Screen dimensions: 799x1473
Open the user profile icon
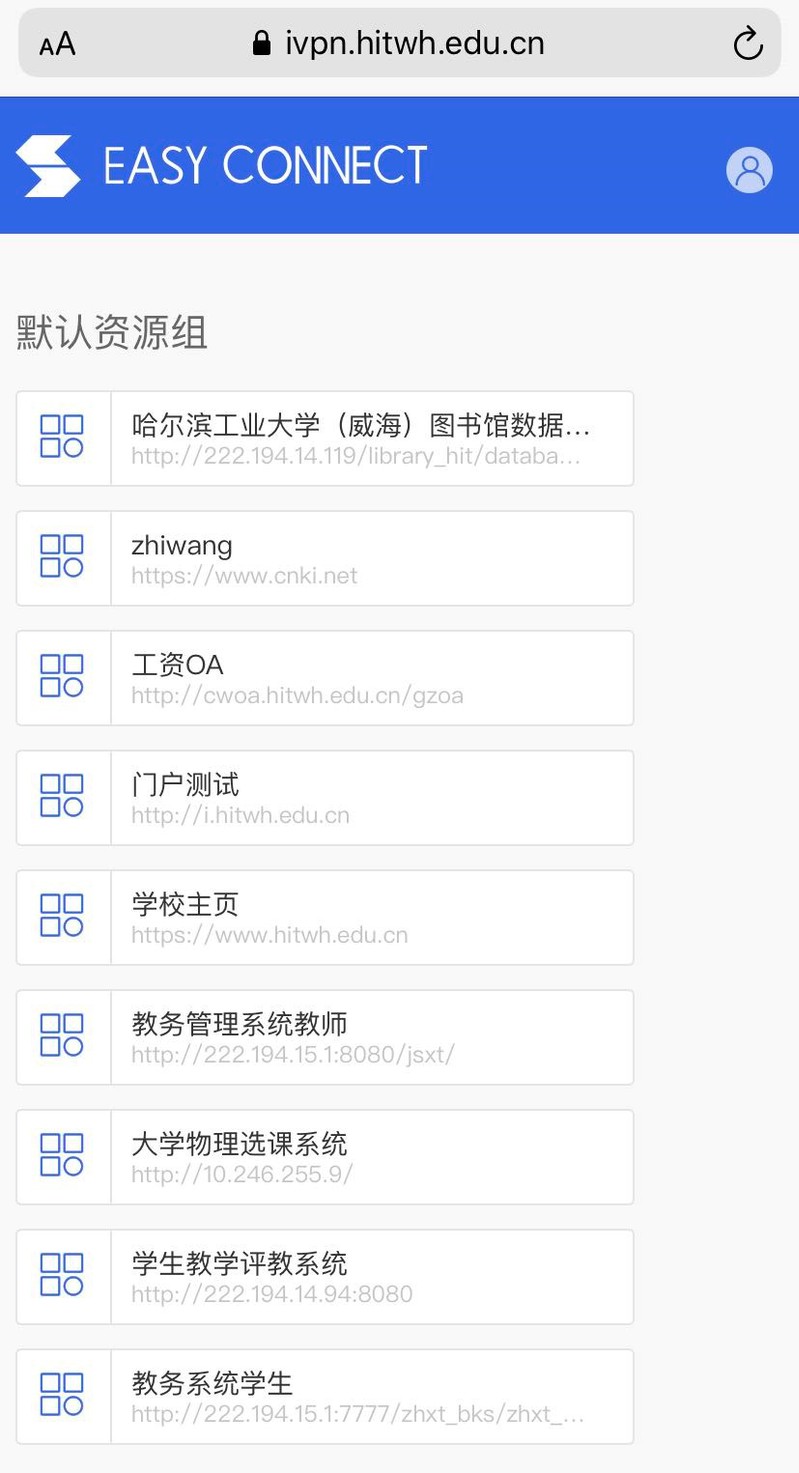749,169
